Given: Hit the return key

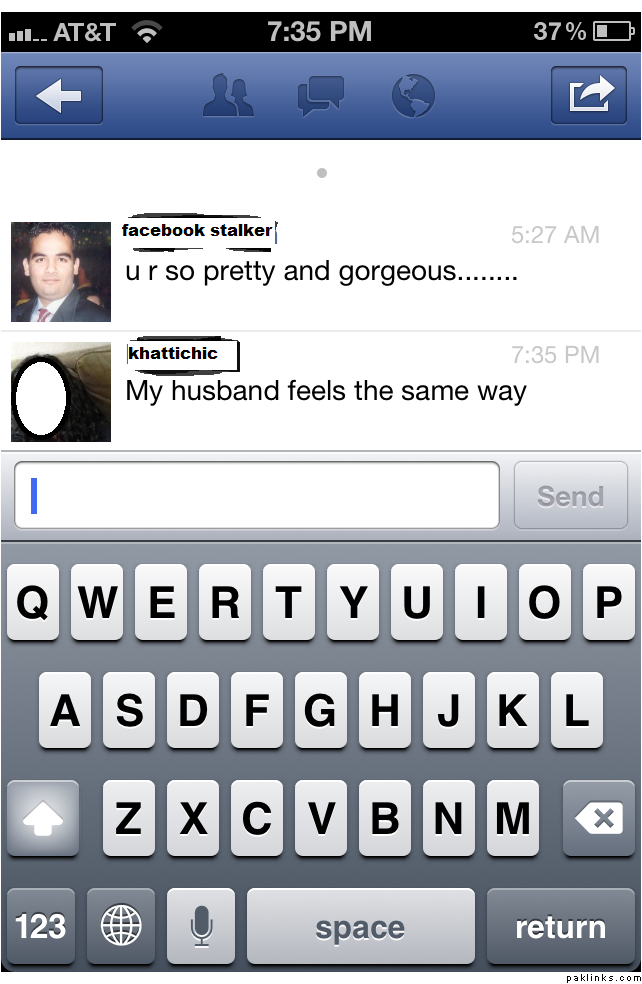Looking at the screenshot, I should [x=560, y=926].
